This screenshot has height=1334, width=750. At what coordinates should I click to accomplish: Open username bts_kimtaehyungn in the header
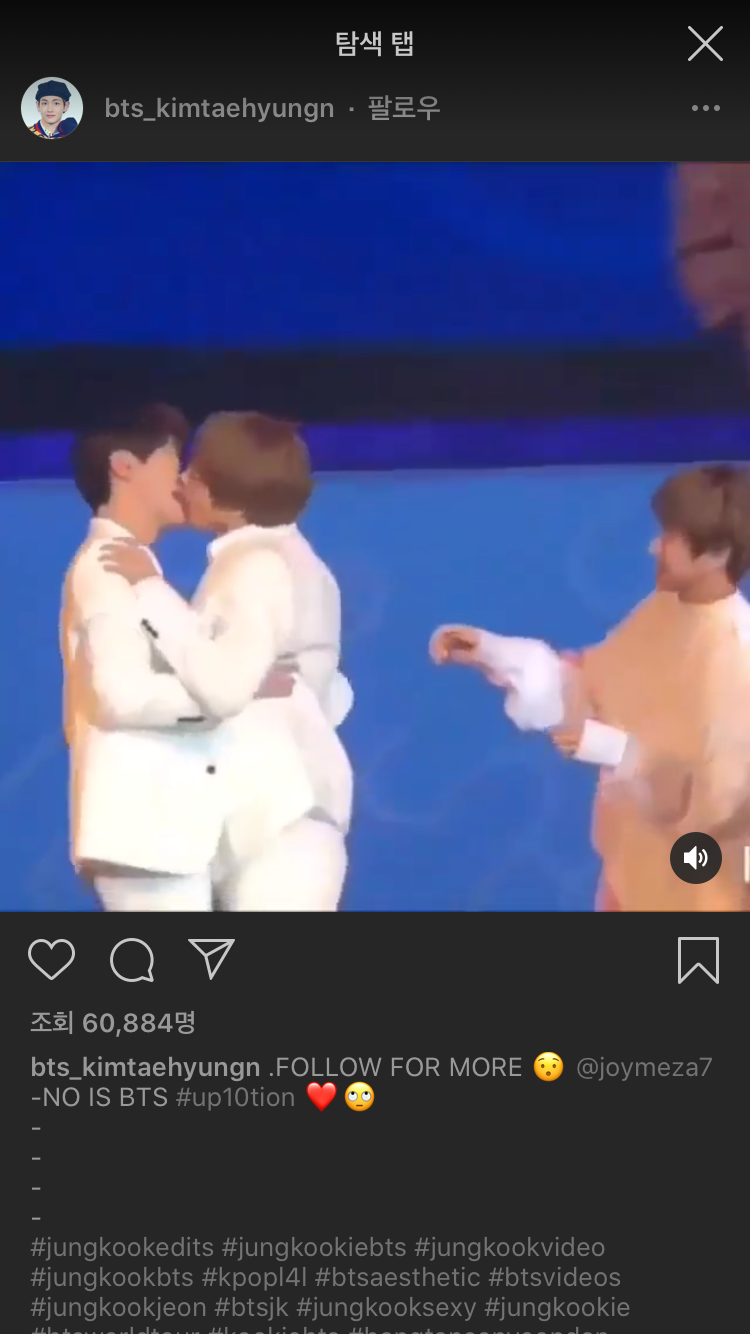pyautogui.click(x=219, y=108)
